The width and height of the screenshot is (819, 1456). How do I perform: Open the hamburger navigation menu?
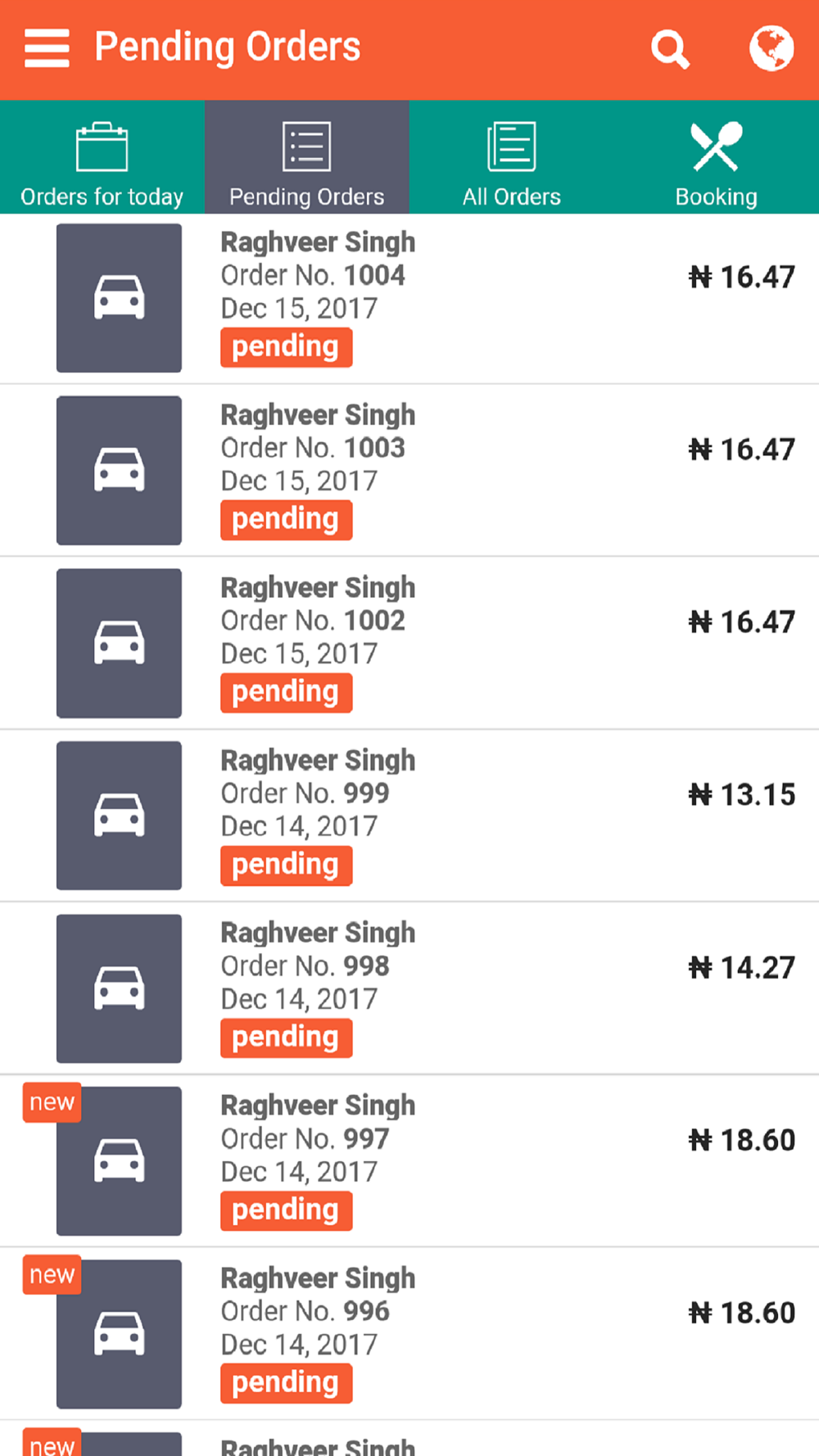(x=47, y=47)
